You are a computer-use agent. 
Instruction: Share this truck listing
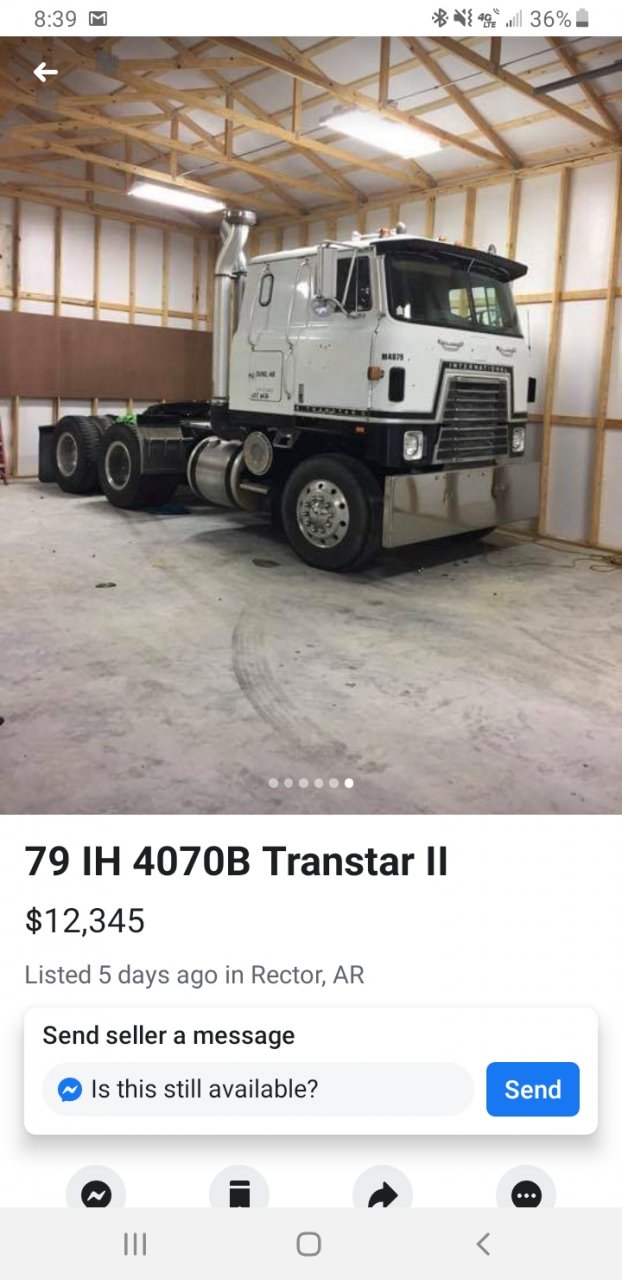click(x=383, y=1190)
